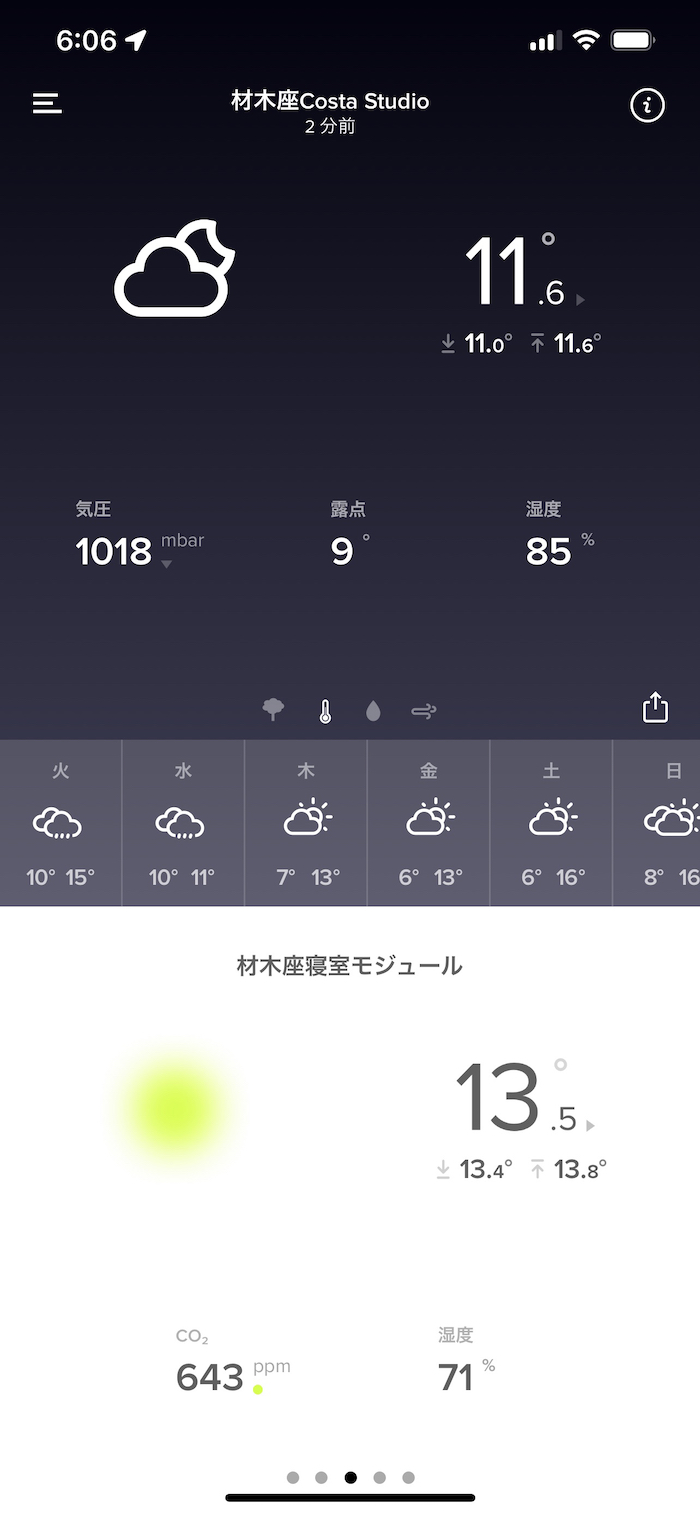
Task: Open Saturday (土) forecast
Action: tap(551, 823)
